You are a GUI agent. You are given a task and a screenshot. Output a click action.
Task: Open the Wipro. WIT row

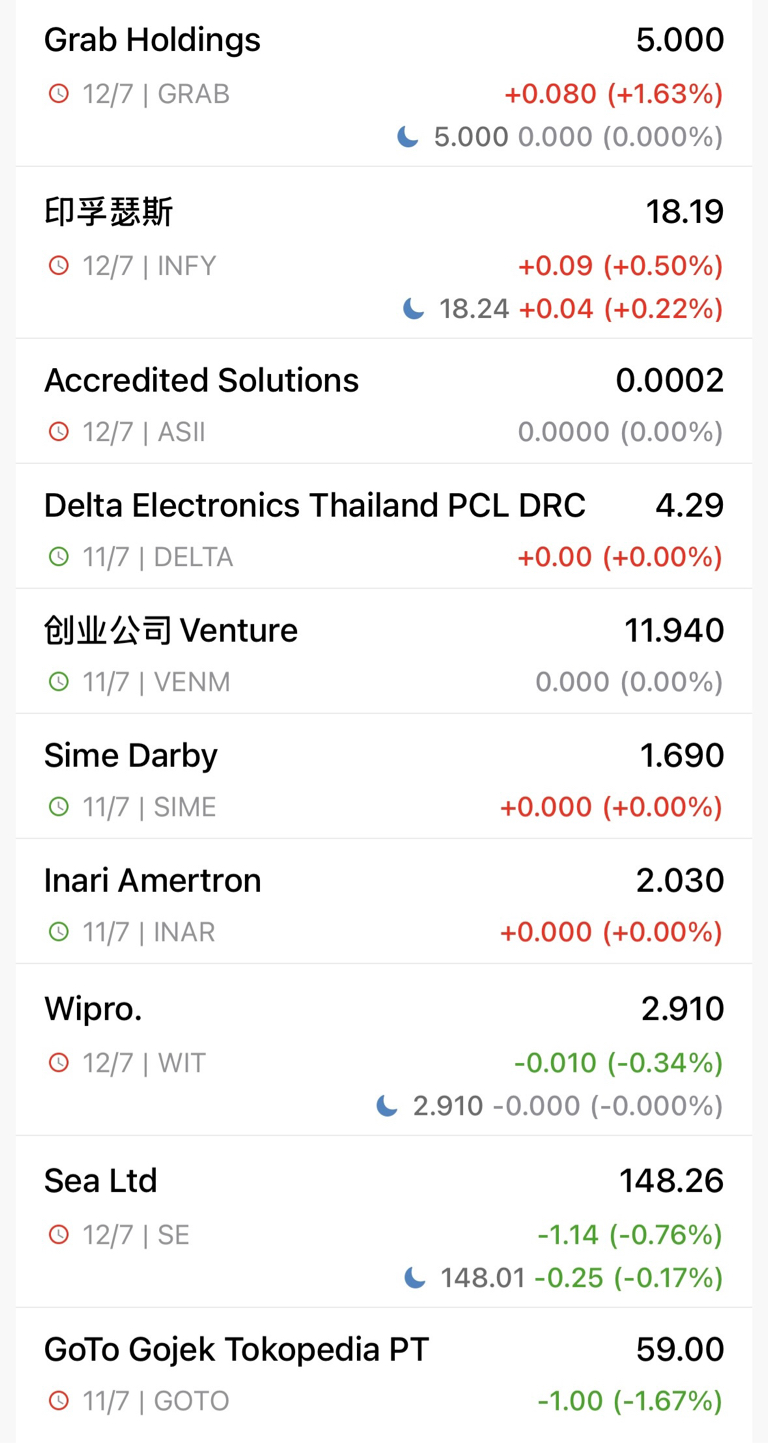pyautogui.click(x=384, y=1050)
